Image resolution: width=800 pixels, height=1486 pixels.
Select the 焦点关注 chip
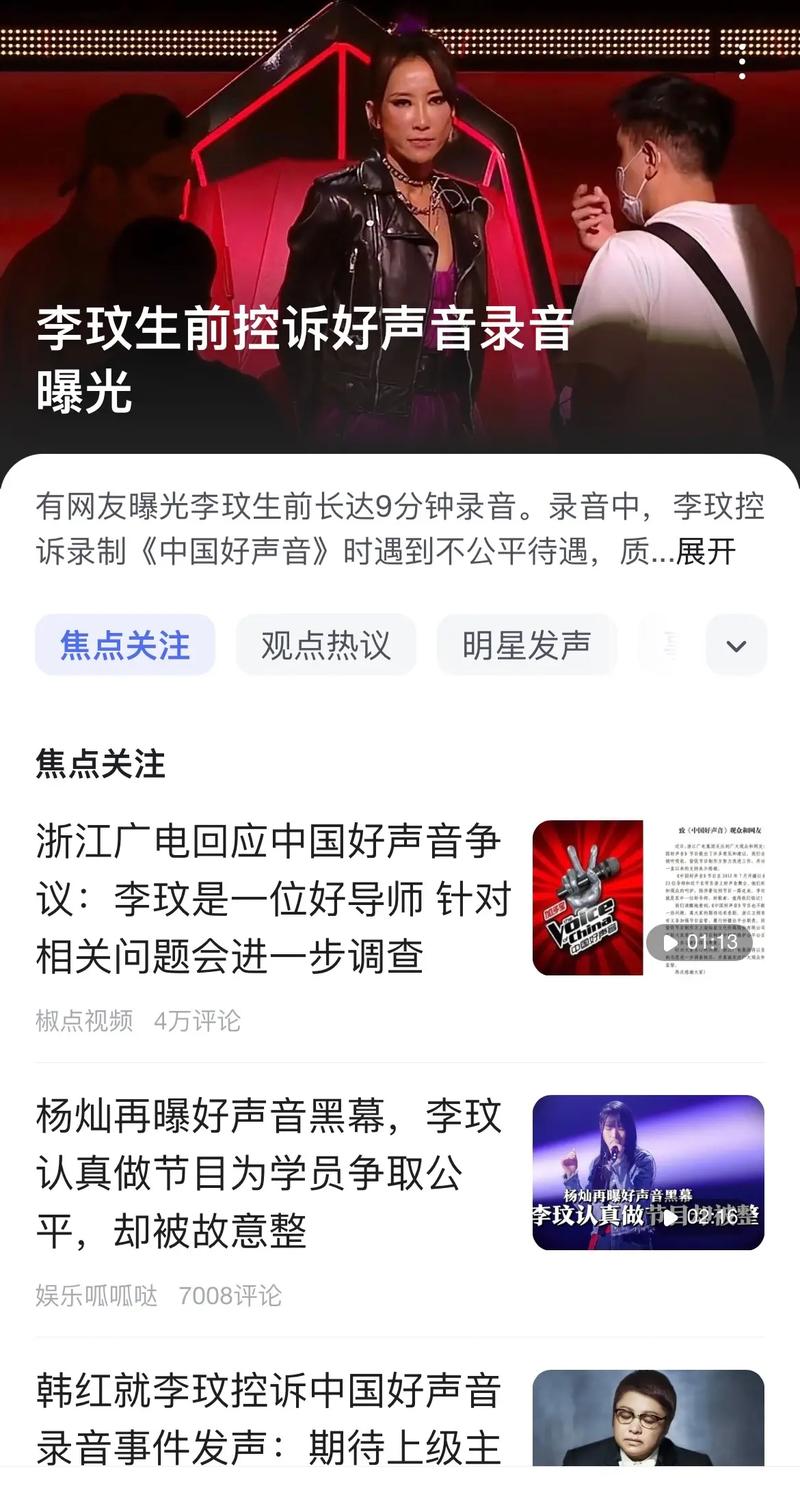coord(125,645)
